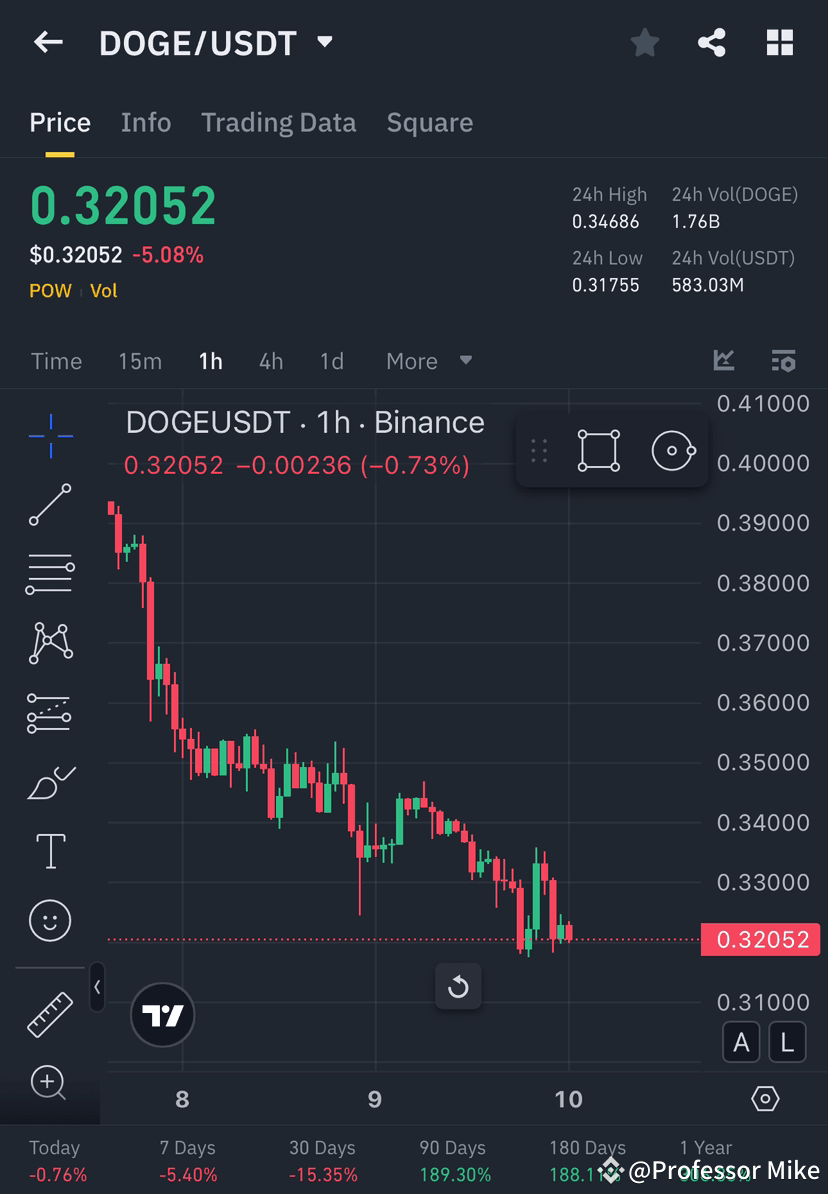Select the circle drawing tool

(x=672, y=450)
